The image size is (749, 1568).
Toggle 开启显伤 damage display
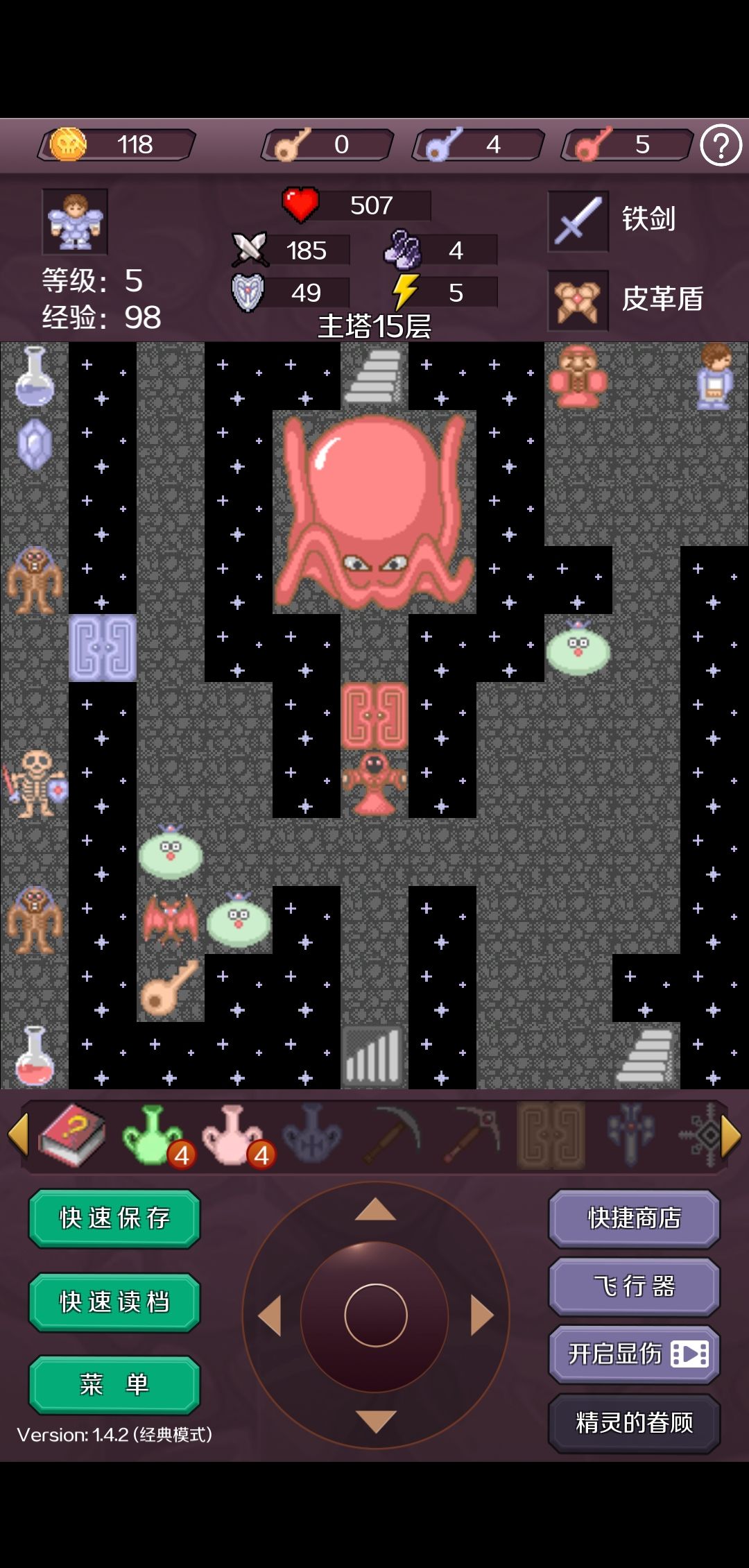pyautogui.click(x=633, y=1353)
